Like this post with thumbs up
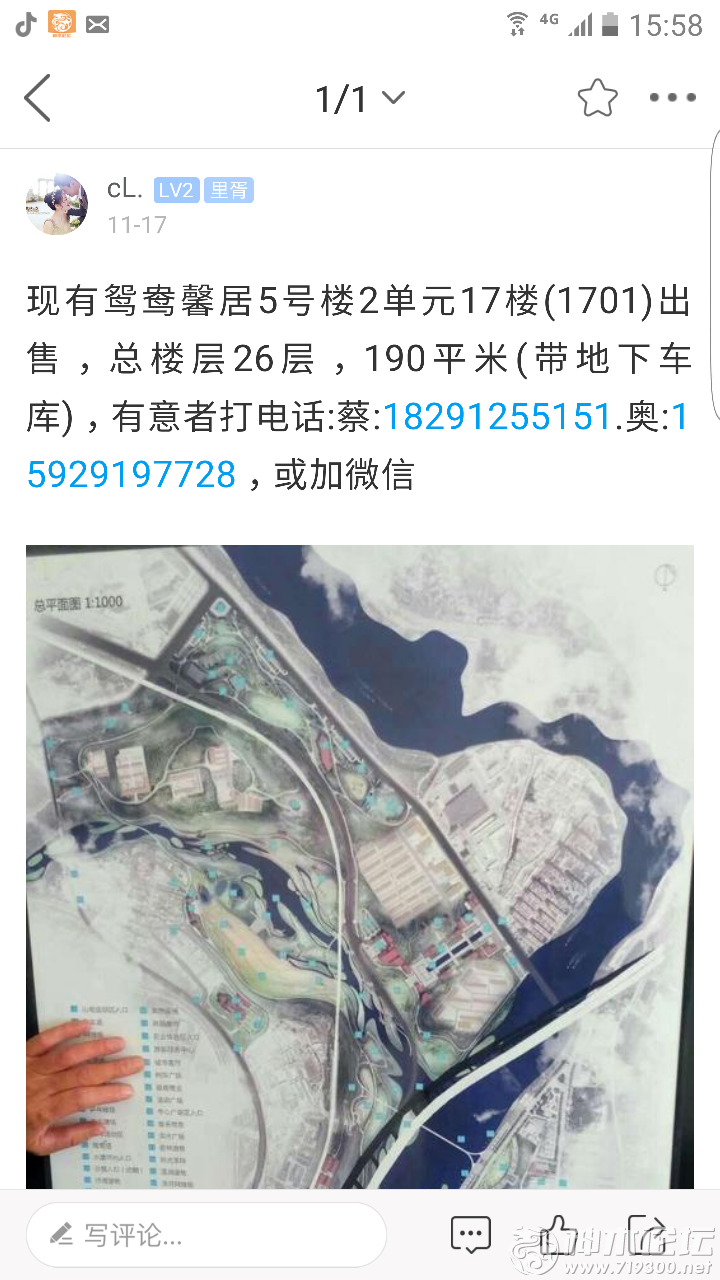 (559, 1235)
